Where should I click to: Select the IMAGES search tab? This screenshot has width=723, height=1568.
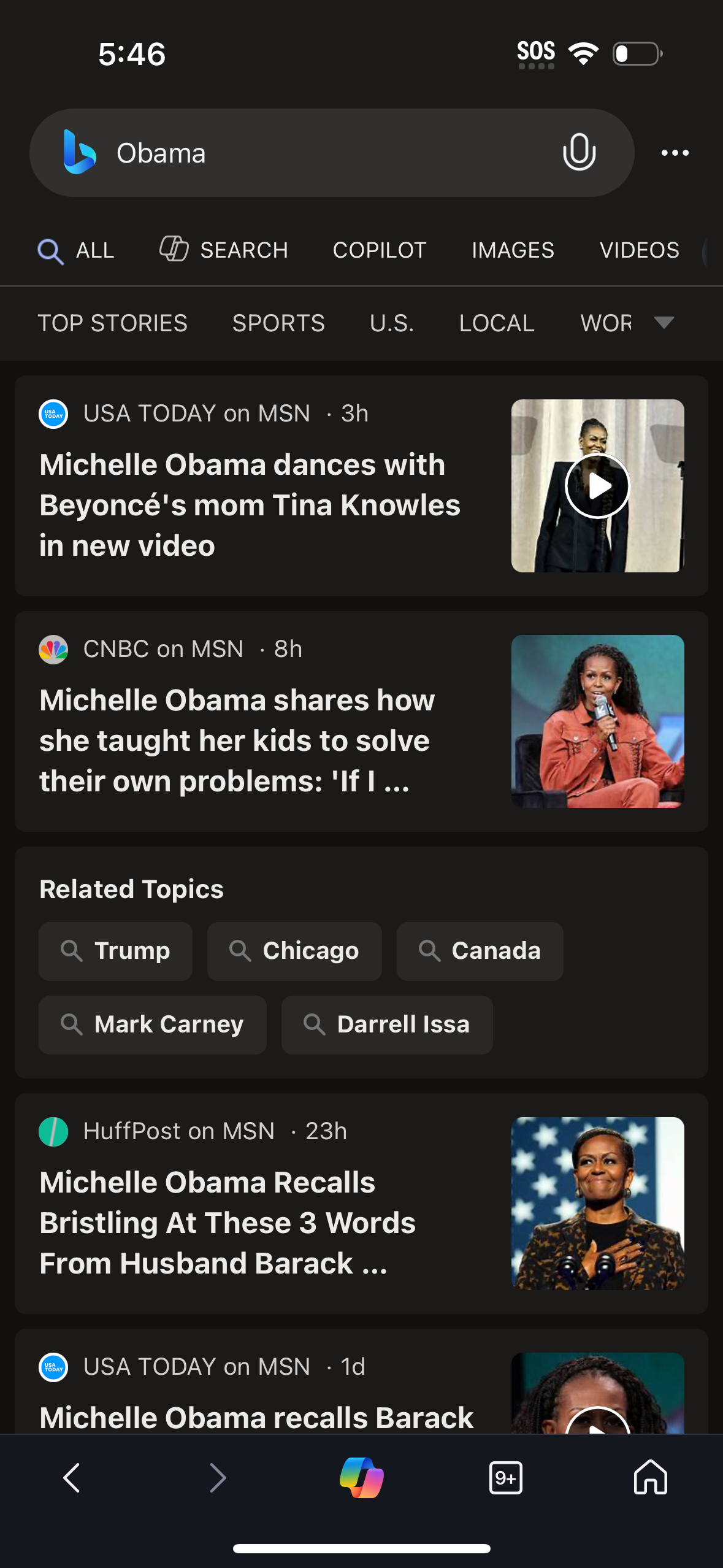pyautogui.click(x=513, y=250)
